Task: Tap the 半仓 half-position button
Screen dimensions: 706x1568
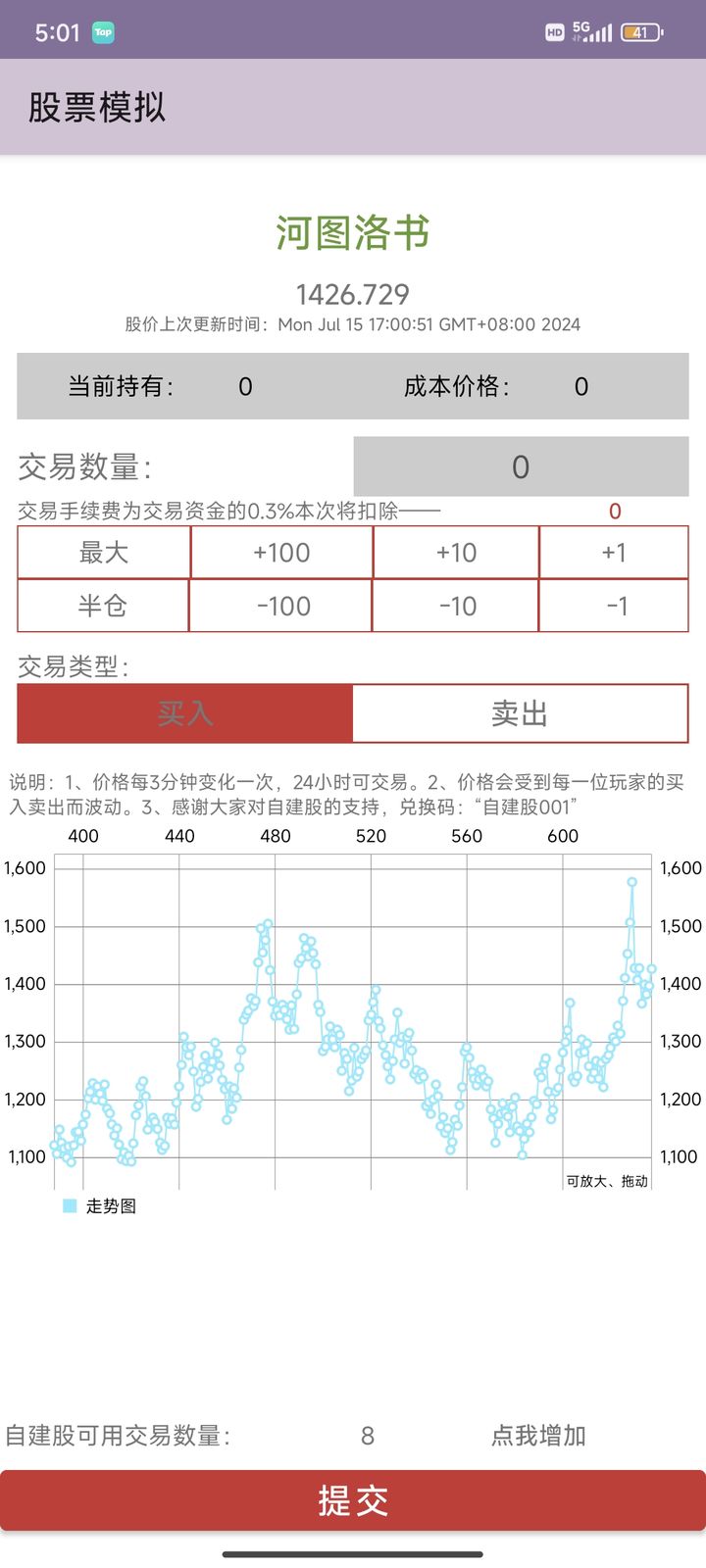Action: (102, 606)
